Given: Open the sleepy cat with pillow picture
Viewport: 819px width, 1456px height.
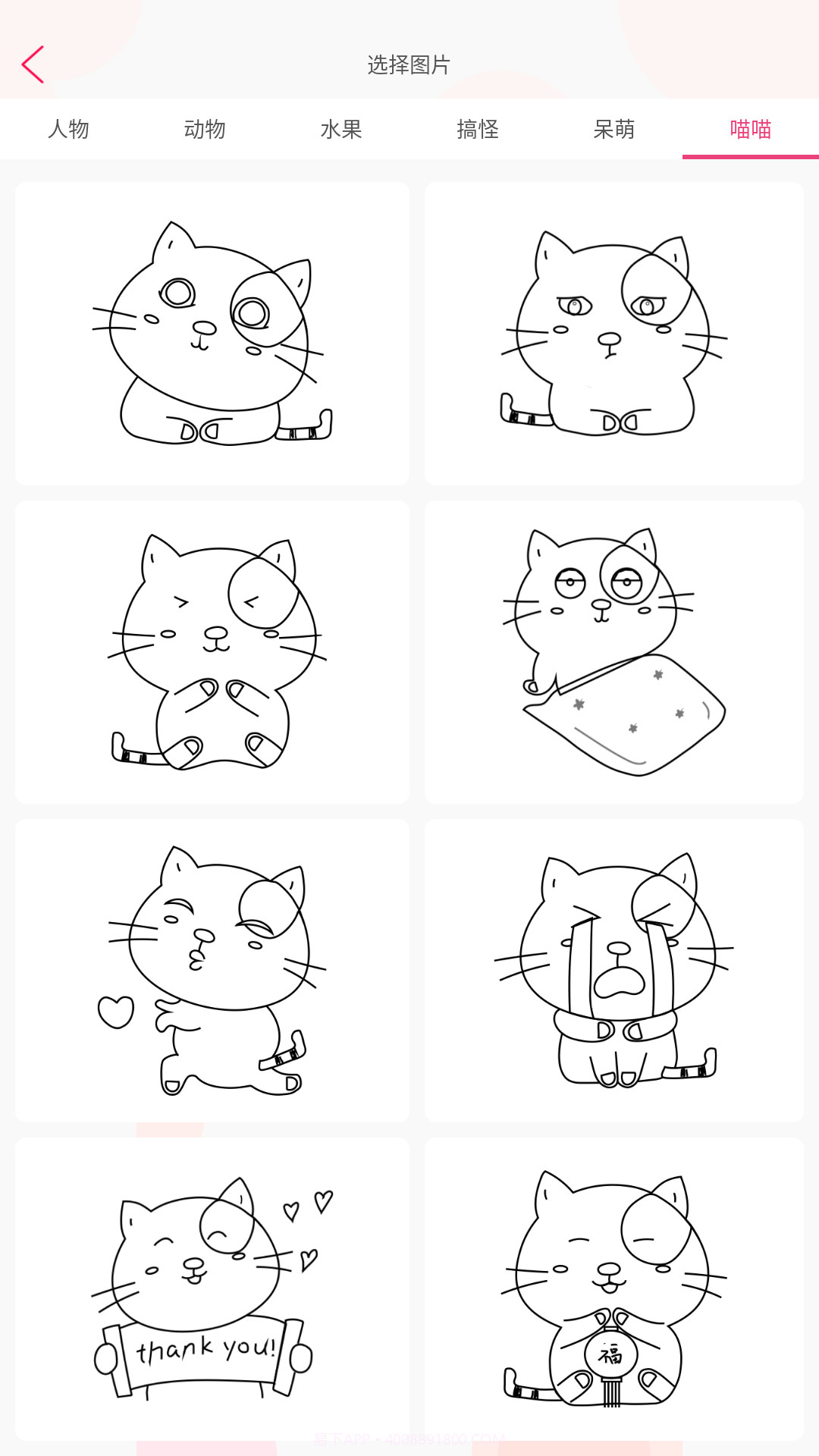Looking at the screenshot, I should (614, 652).
